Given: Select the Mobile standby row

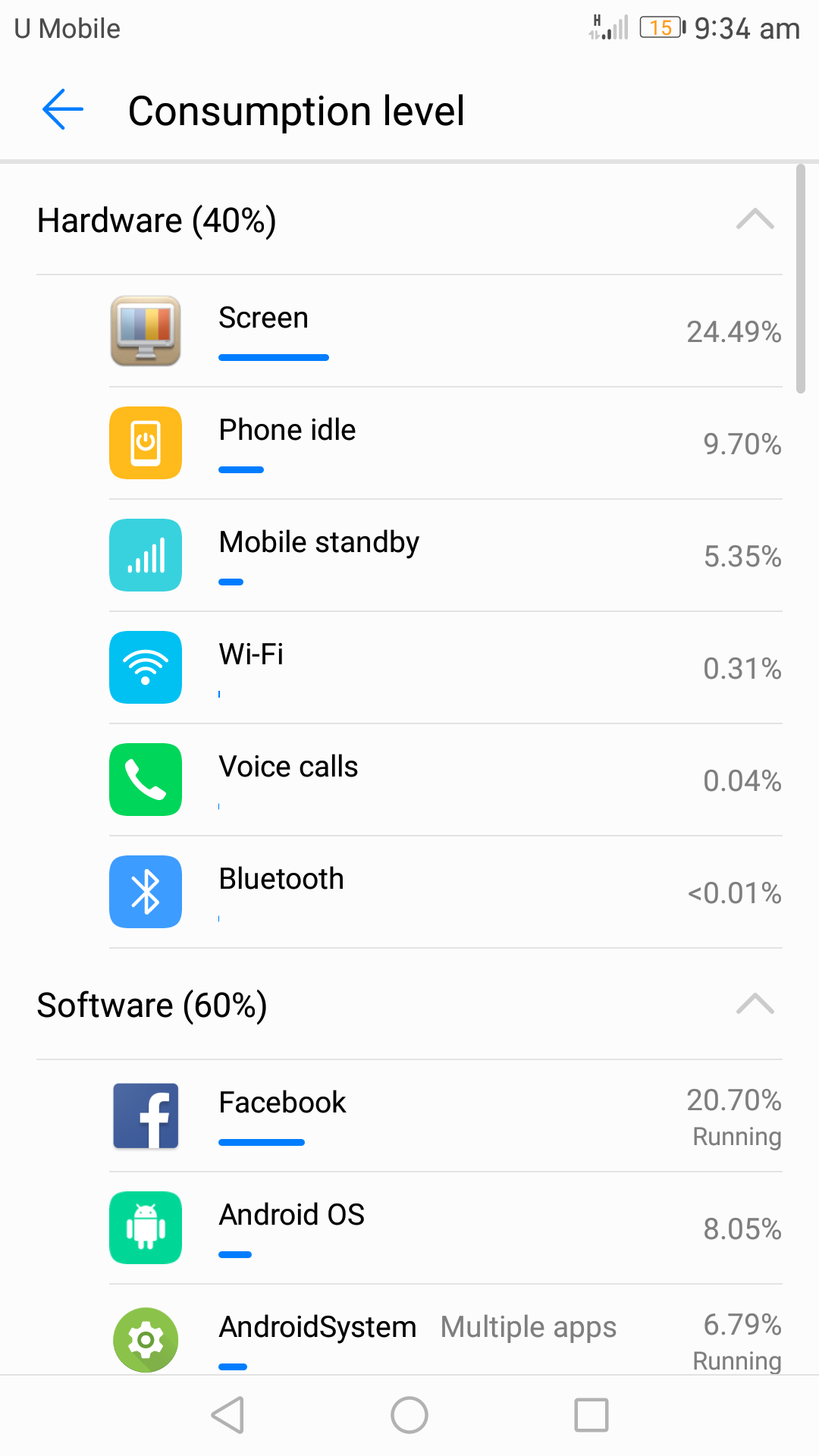Looking at the screenshot, I should 446,556.
